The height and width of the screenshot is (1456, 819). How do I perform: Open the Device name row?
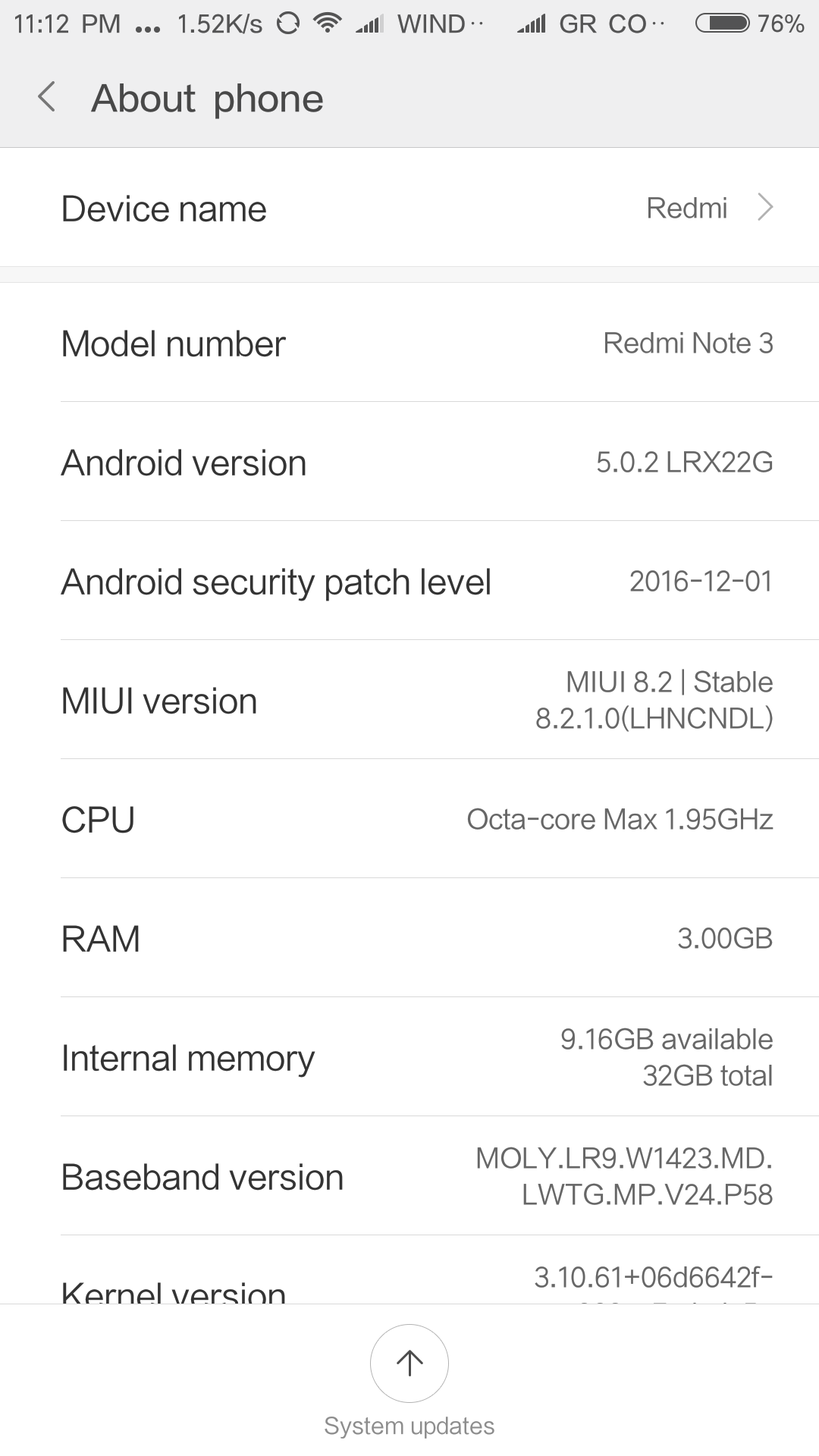point(409,209)
